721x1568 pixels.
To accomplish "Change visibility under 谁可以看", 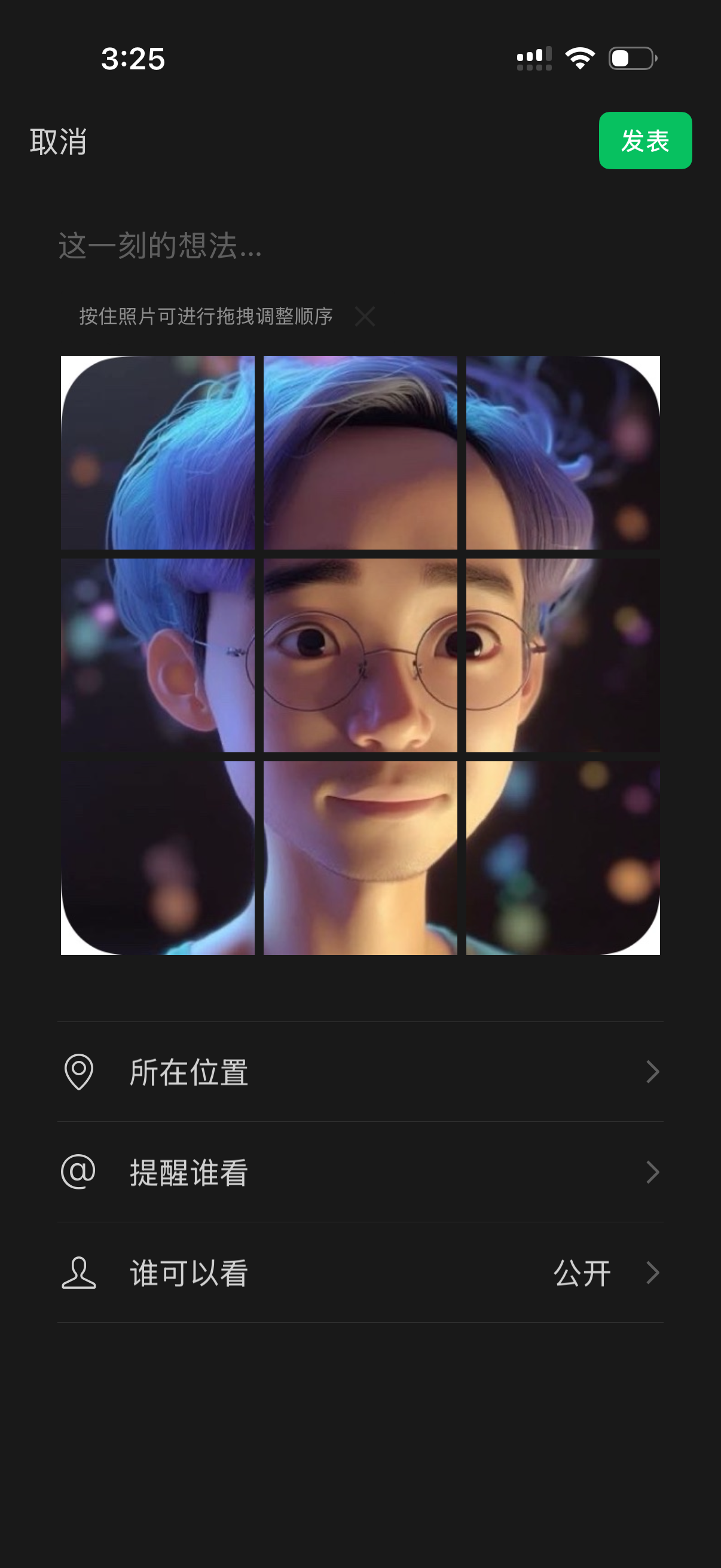I will click(360, 1272).
